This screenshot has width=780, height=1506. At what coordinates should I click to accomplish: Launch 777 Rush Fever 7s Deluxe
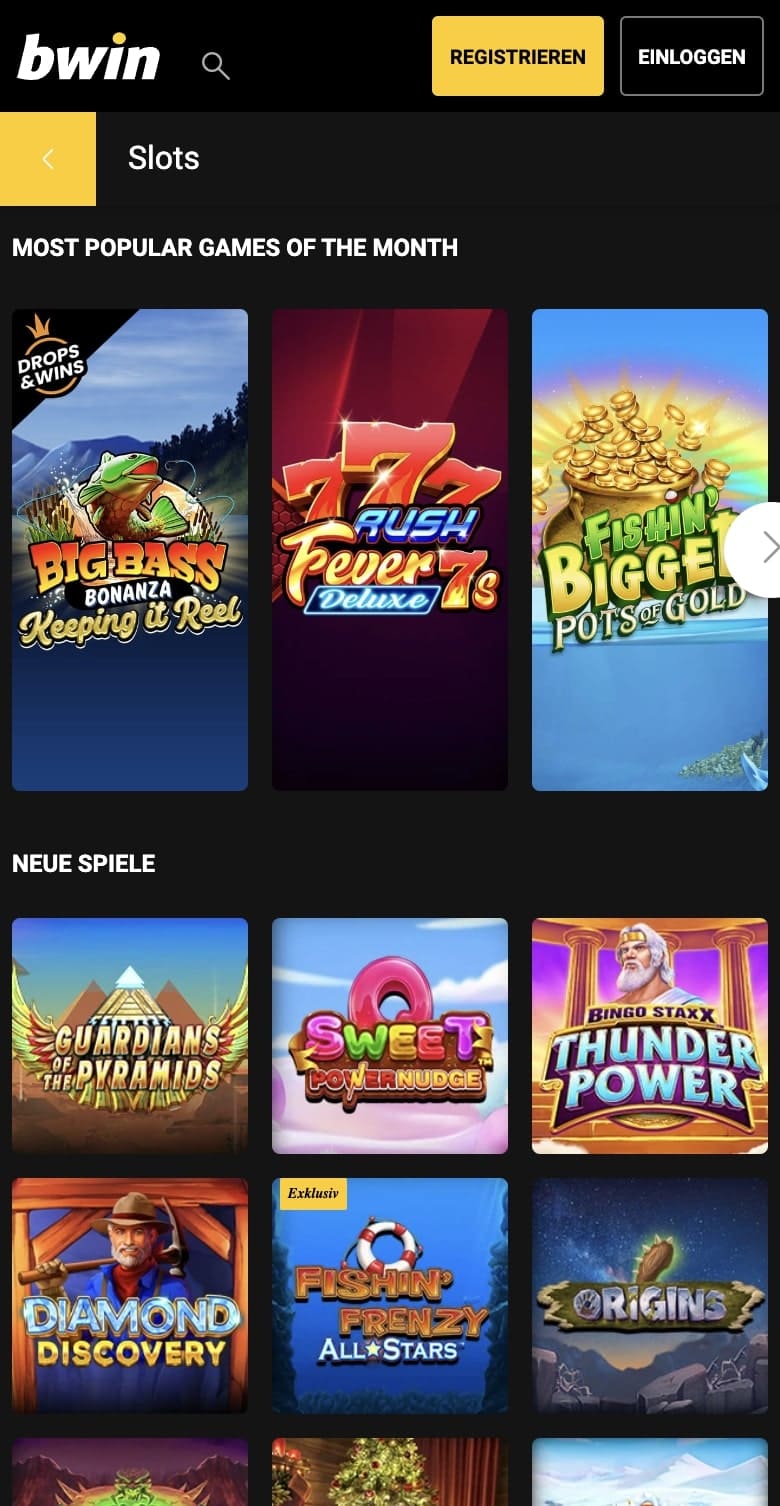coord(390,550)
